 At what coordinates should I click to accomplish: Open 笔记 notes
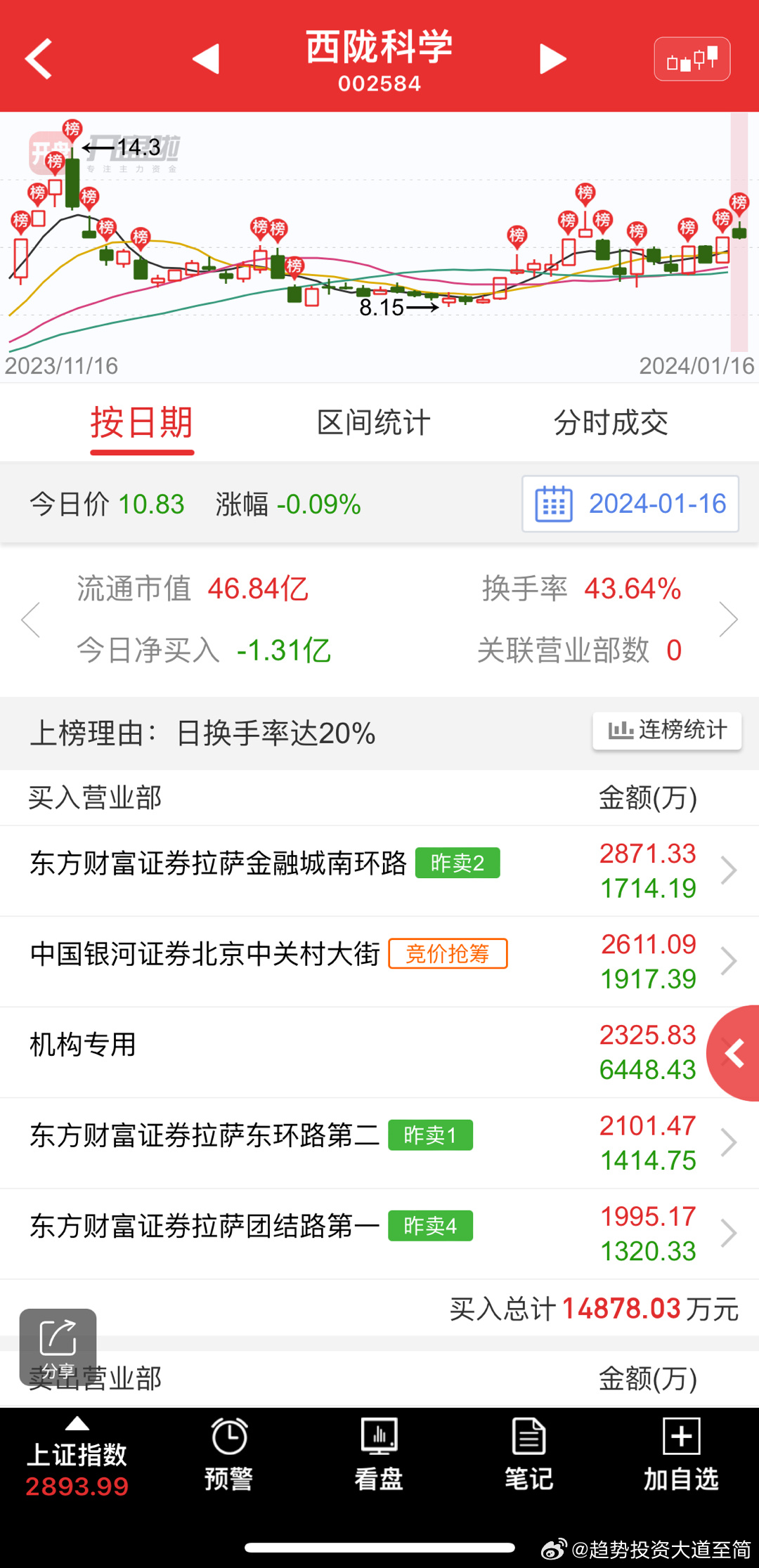(x=529, y=1454)
